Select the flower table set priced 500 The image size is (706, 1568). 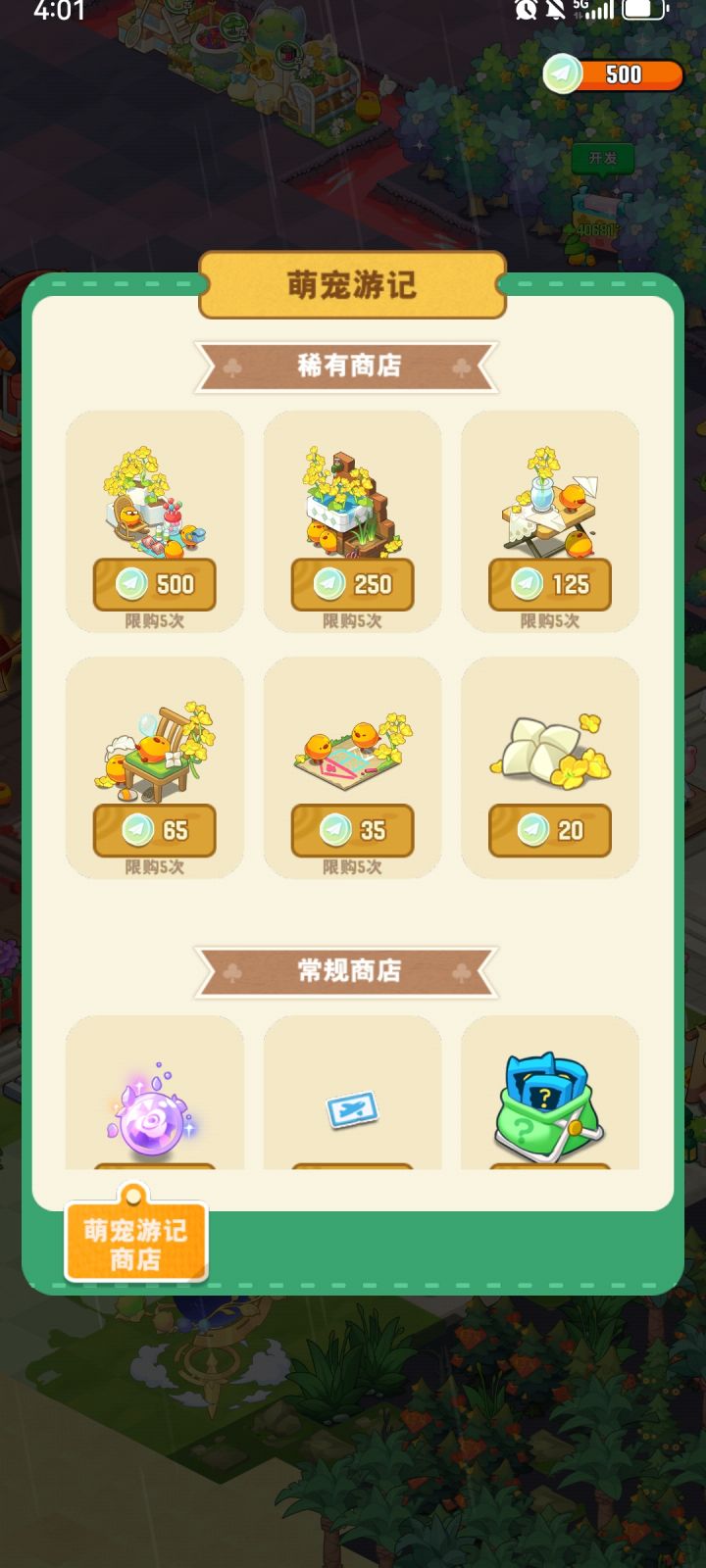tap(155, 505)
